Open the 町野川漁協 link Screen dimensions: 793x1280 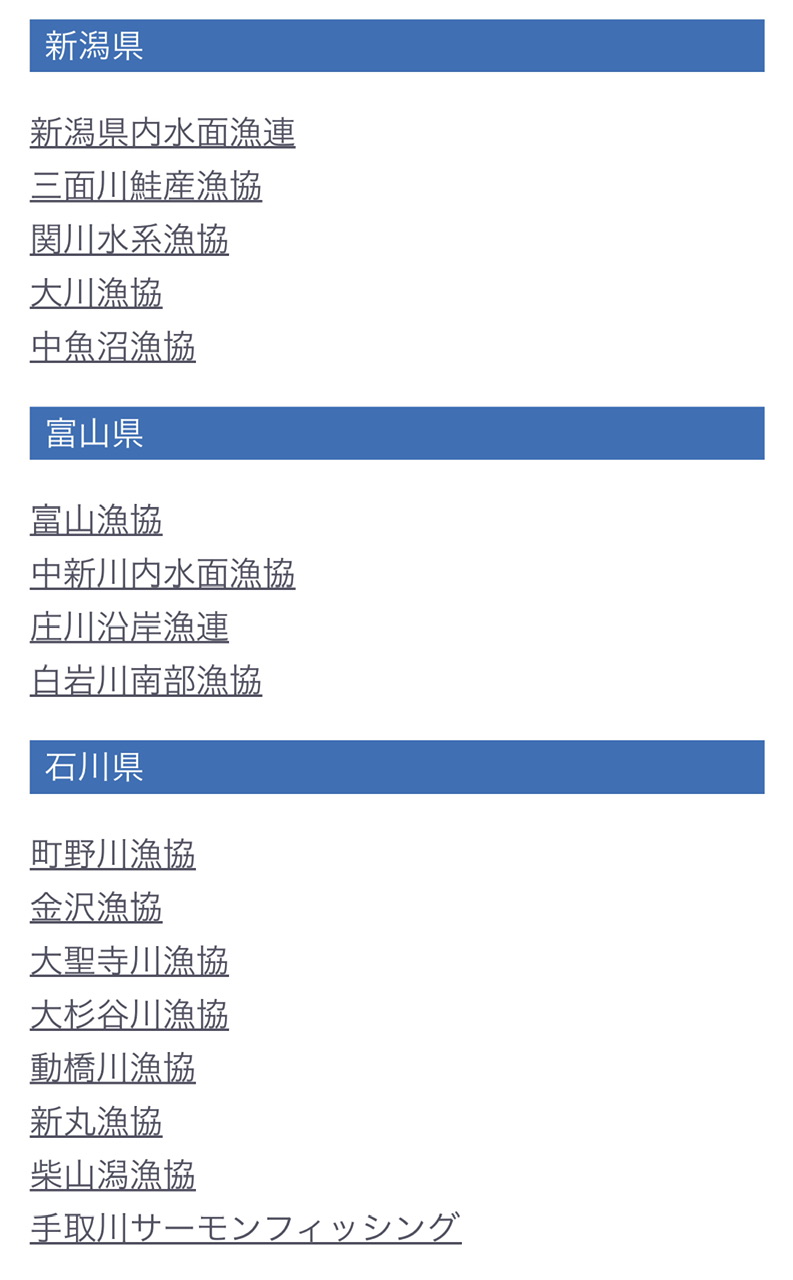(113, 854)
